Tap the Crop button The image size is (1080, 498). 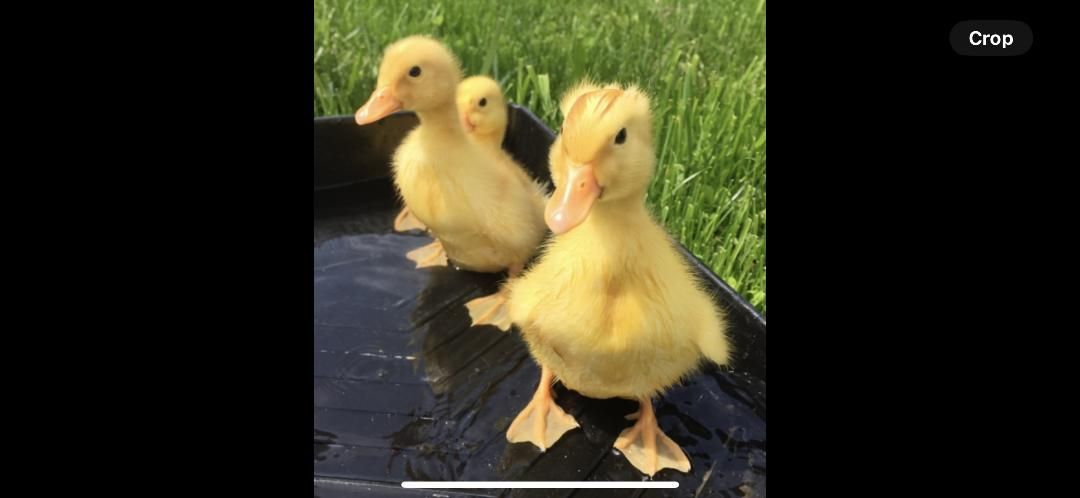click(x=990, y=38)
